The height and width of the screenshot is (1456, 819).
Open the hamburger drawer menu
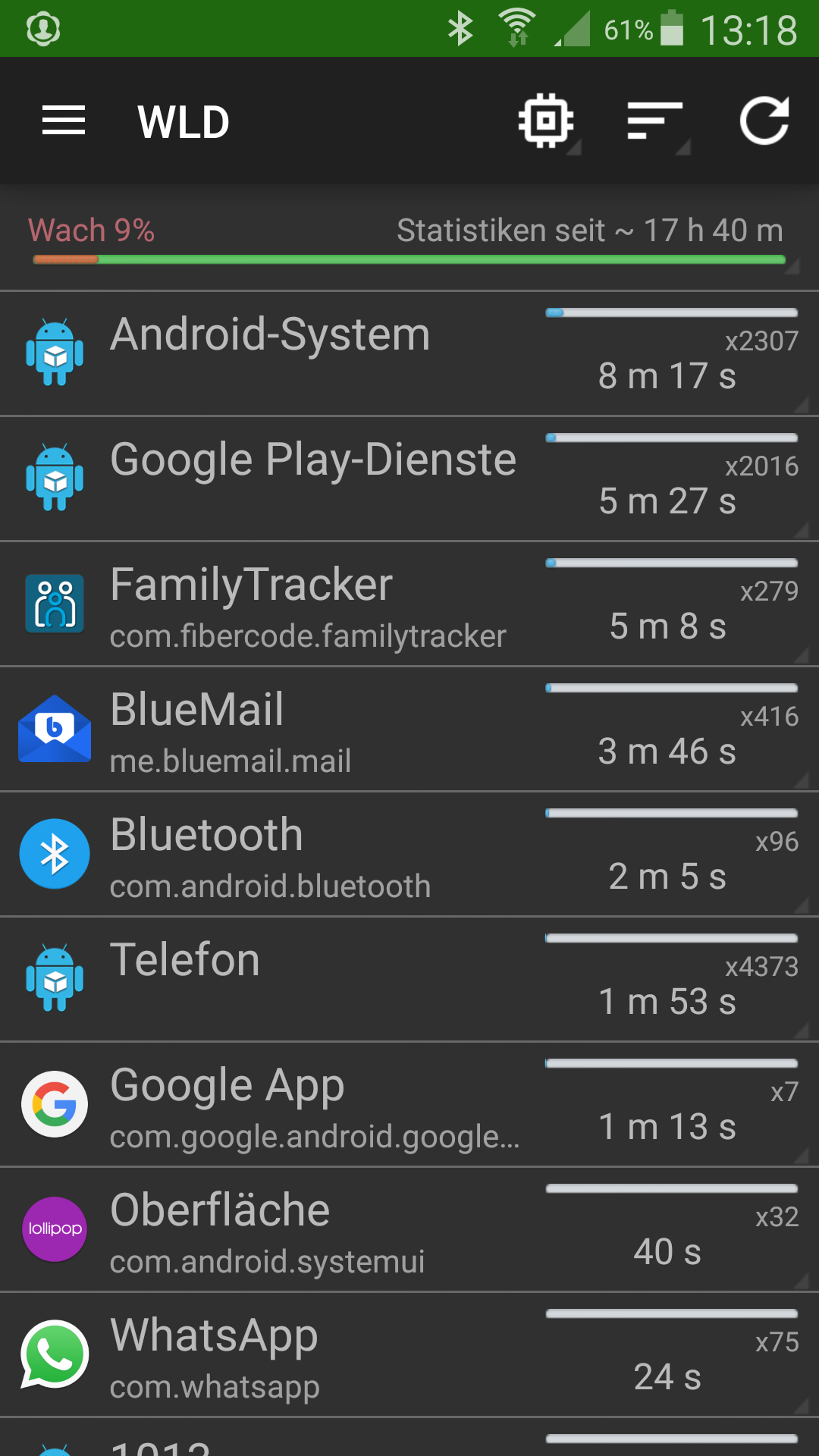64,121
